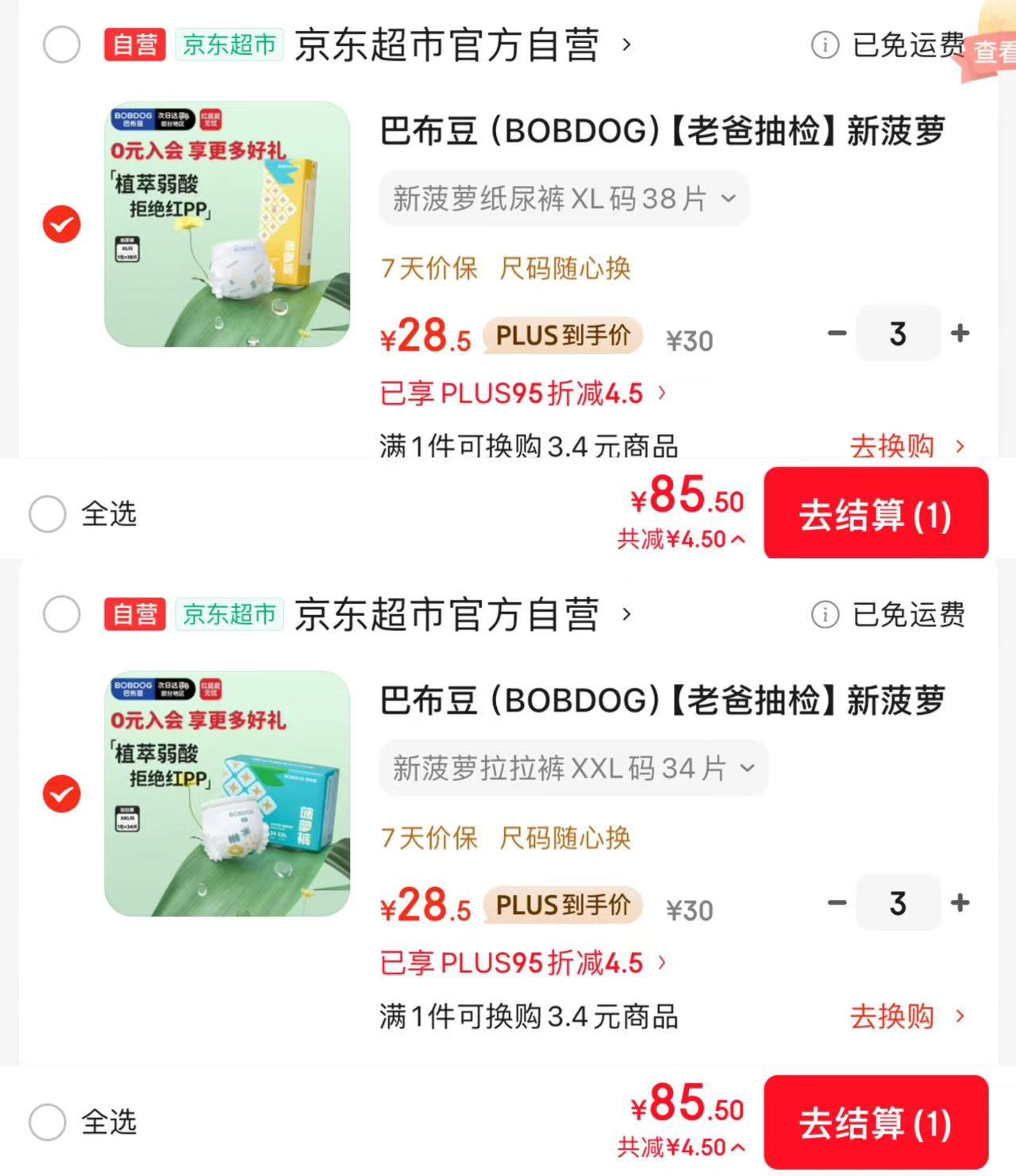
Task: Click the PLUS 到手价 label on XL diapers
Action: click(562, 336)
